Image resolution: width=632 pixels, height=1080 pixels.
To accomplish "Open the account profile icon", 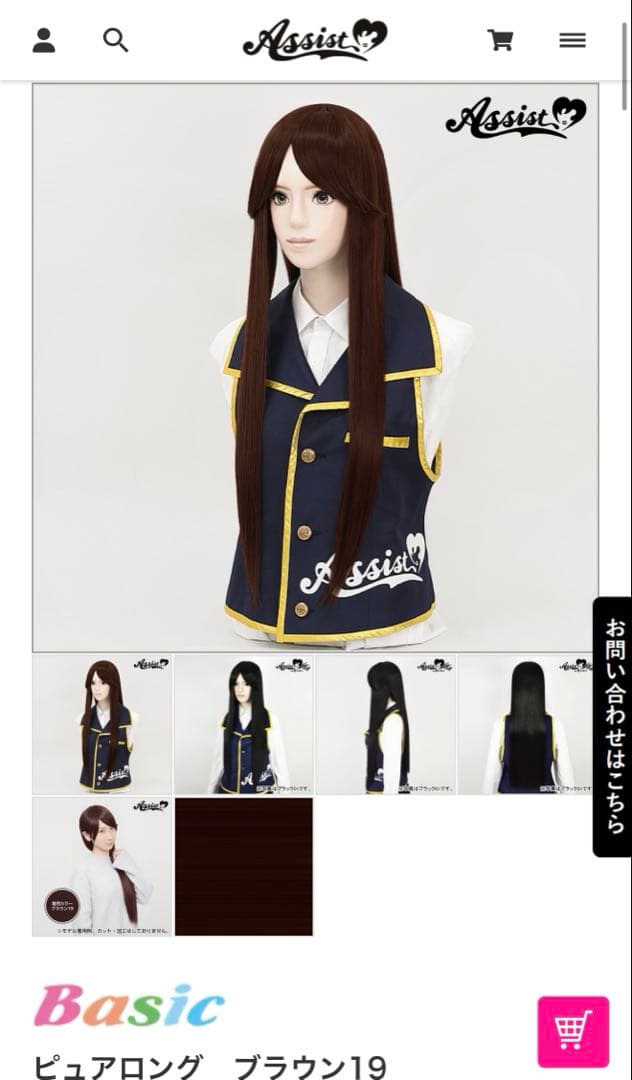I will click(44, 40).
